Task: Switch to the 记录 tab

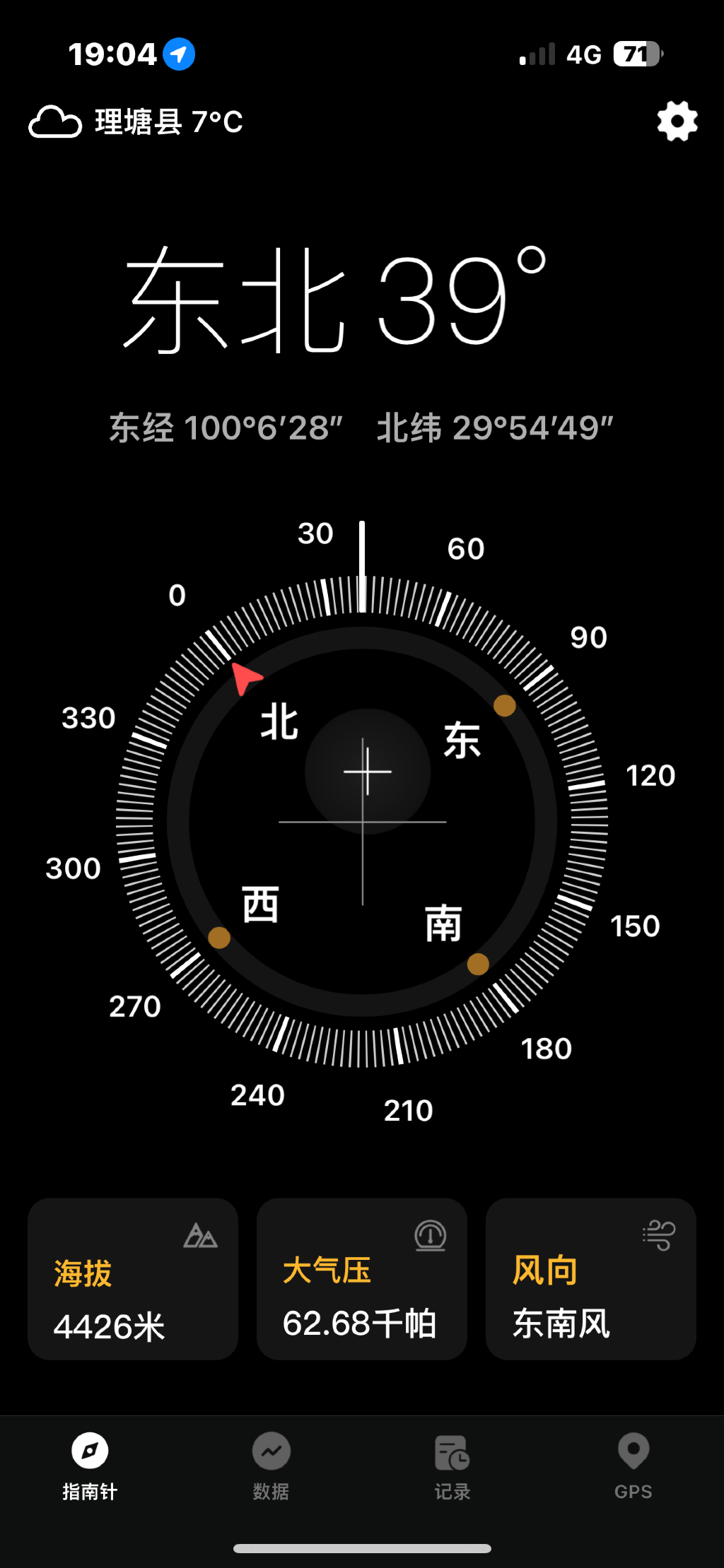Action: click(x=452, y=1466)
